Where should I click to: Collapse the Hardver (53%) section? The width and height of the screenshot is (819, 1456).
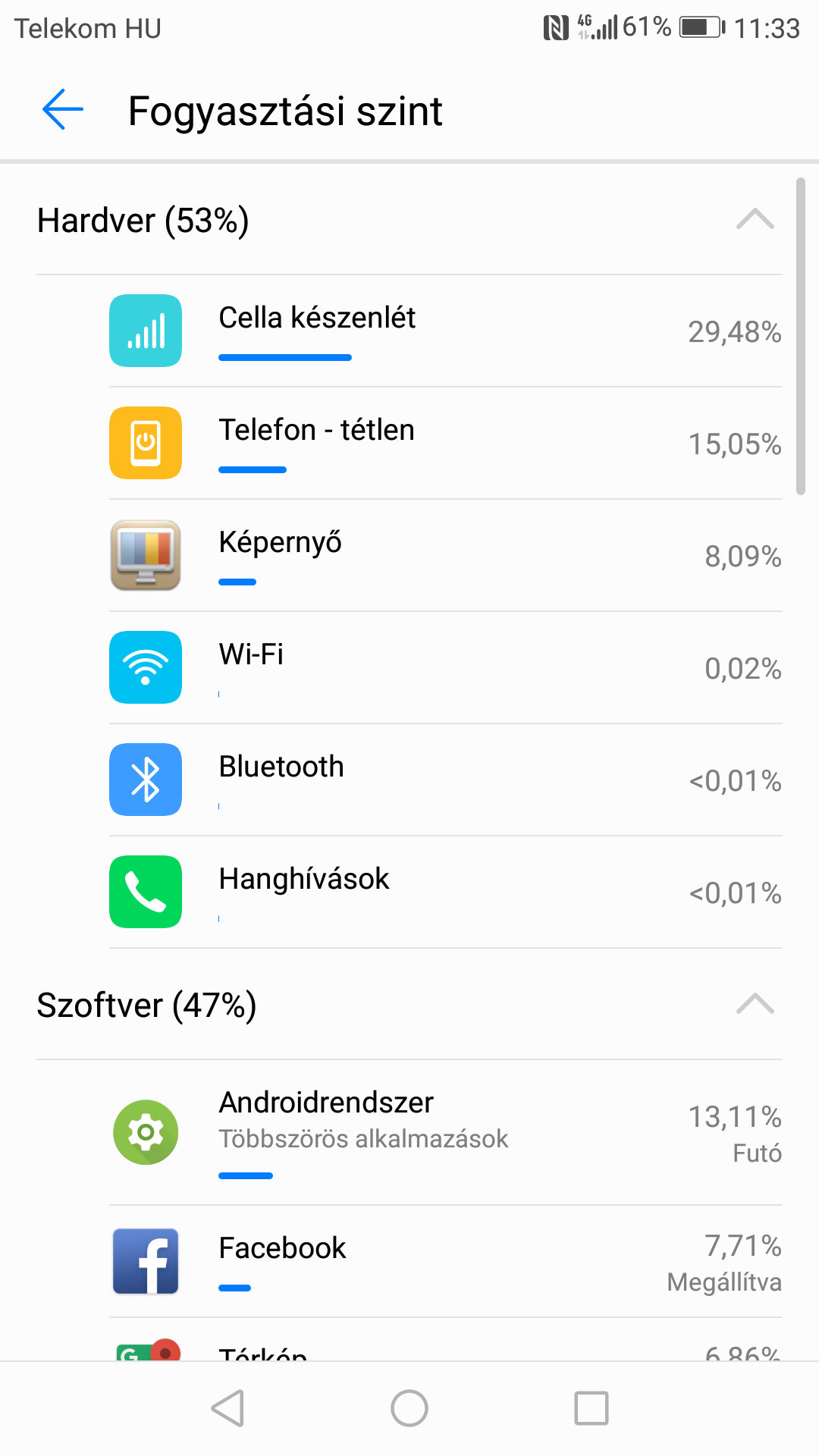click(x=755, y=220)
